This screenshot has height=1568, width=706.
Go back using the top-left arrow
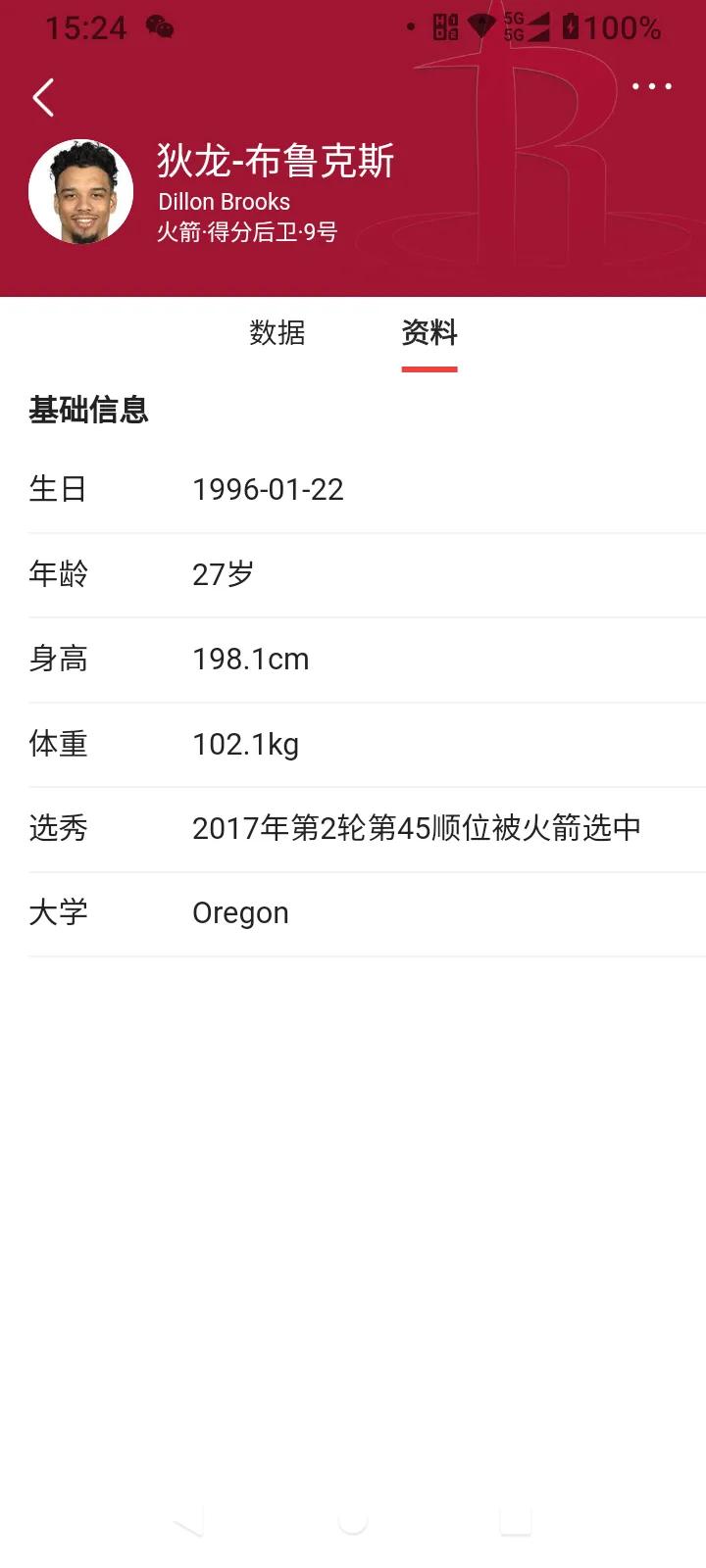coord(43,98)
